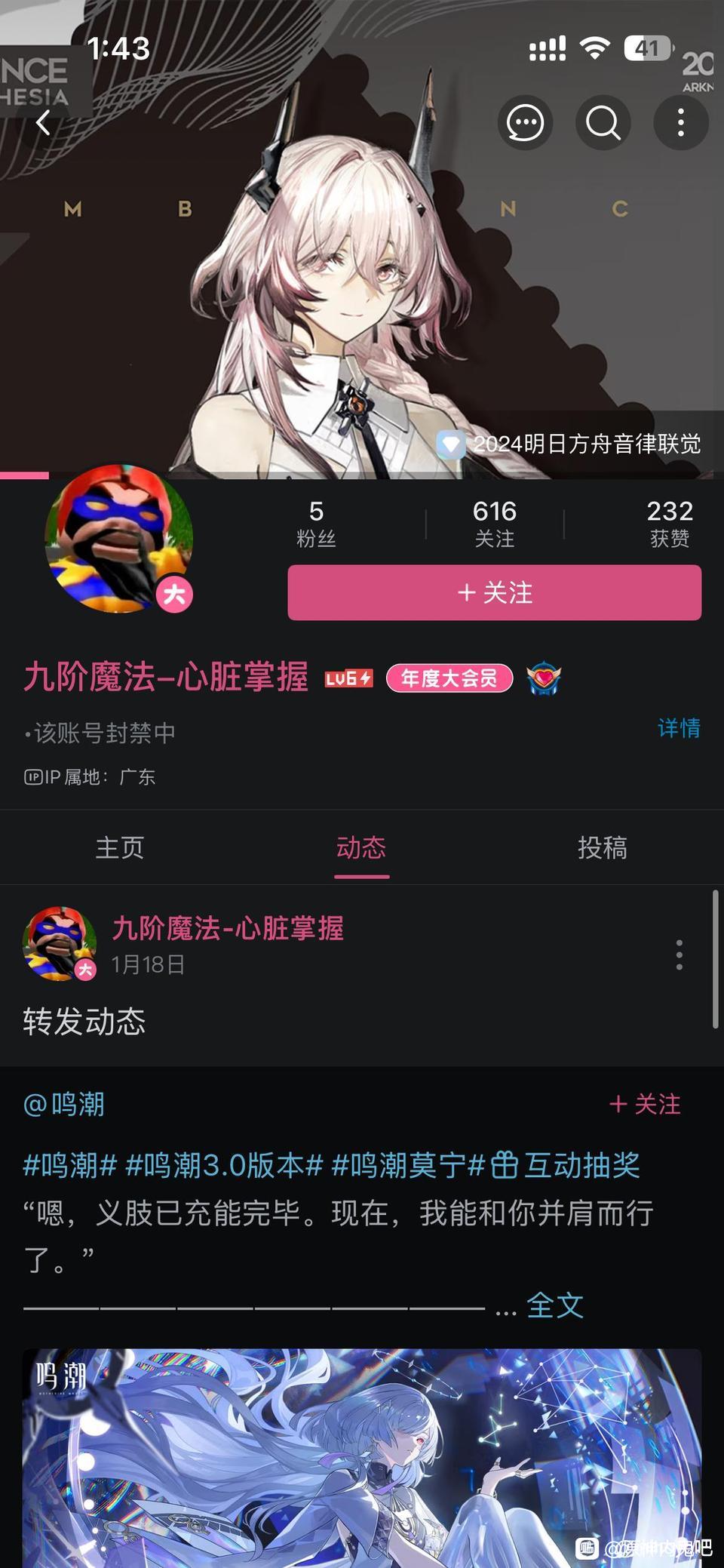Viewport: 724px width, 1568px height.
Task: Switch to the 投稿 tab
Action: click(603, 847)
